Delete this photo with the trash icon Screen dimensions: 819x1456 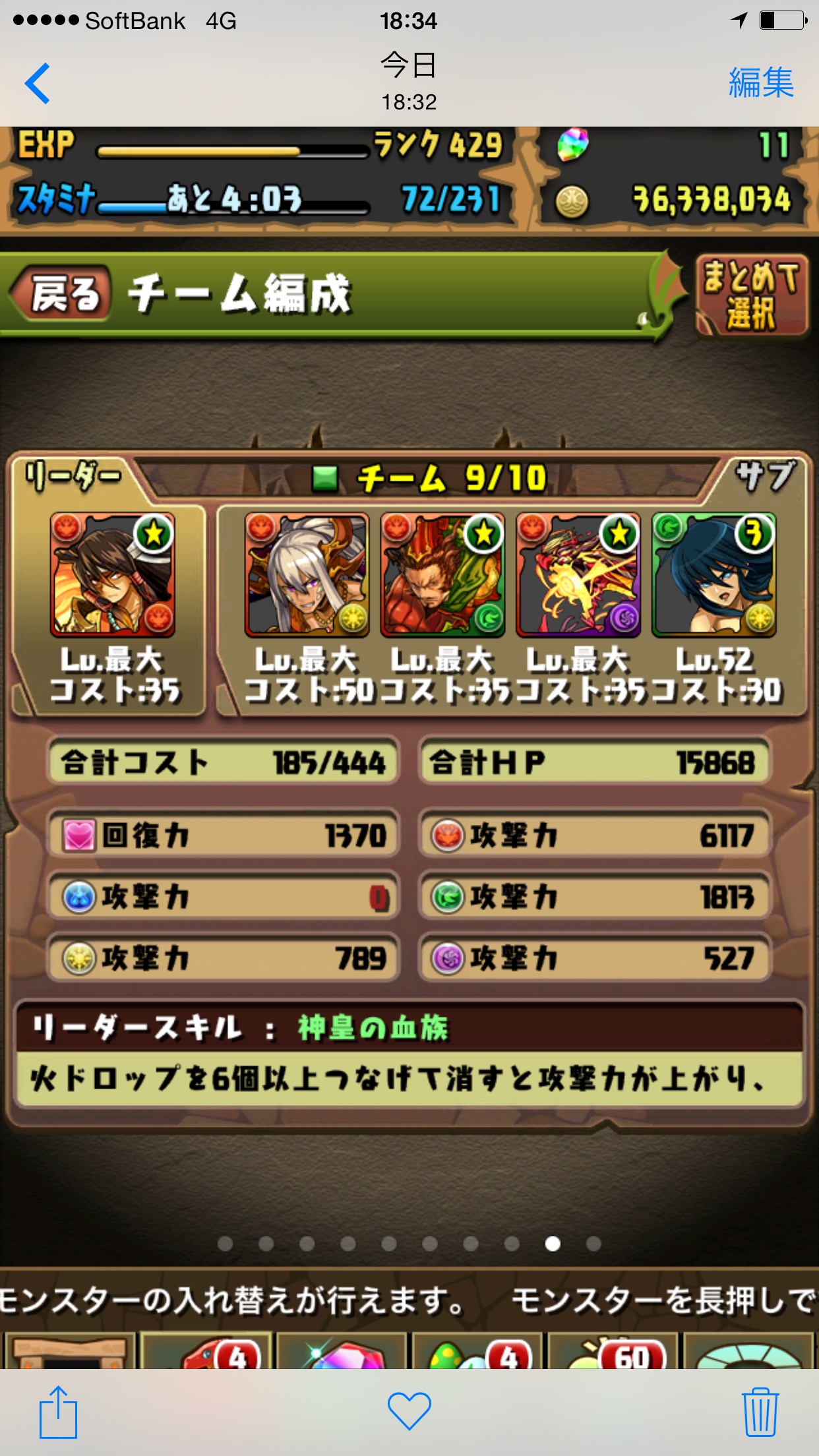pos(760,1412)
